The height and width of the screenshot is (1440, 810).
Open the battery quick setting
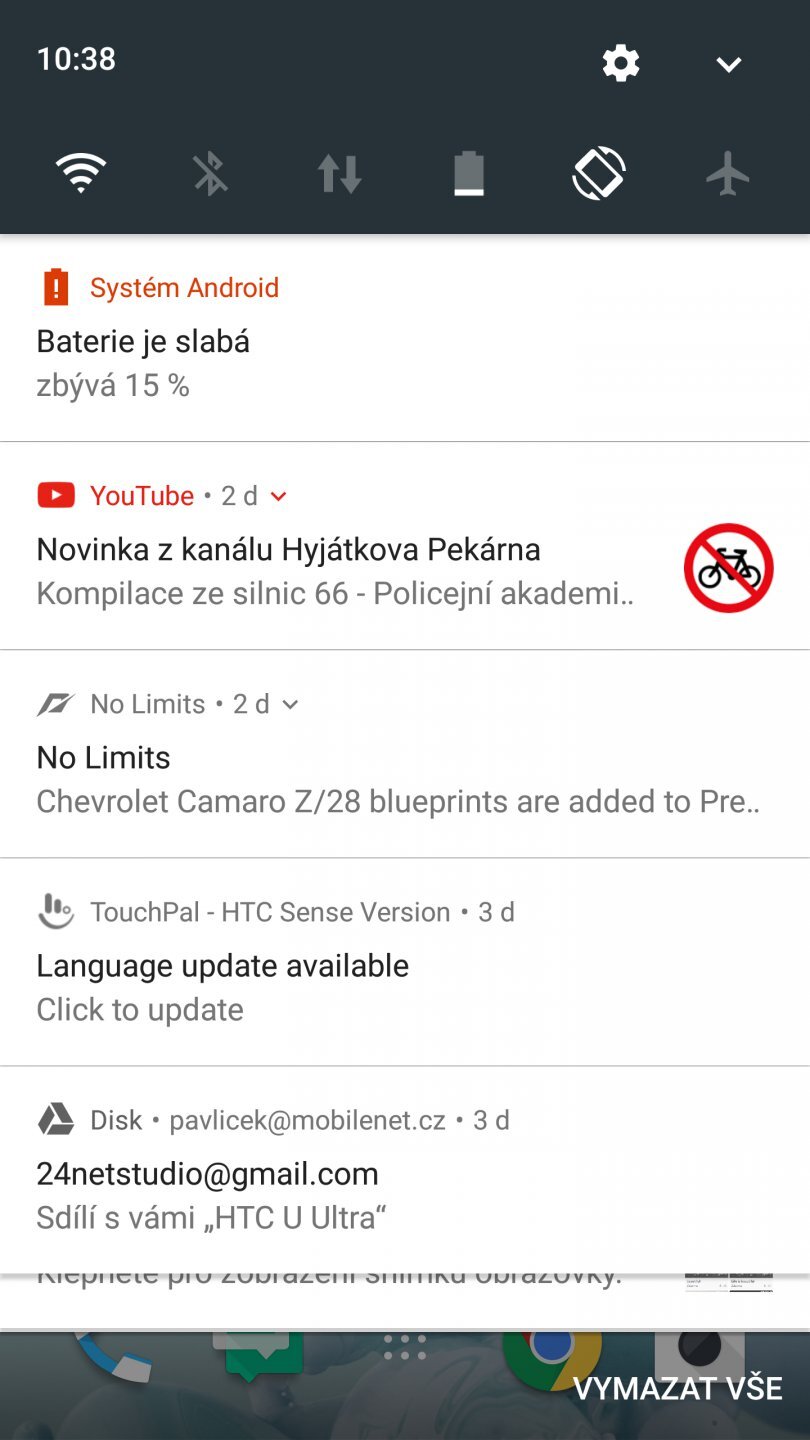click(468, 173)
